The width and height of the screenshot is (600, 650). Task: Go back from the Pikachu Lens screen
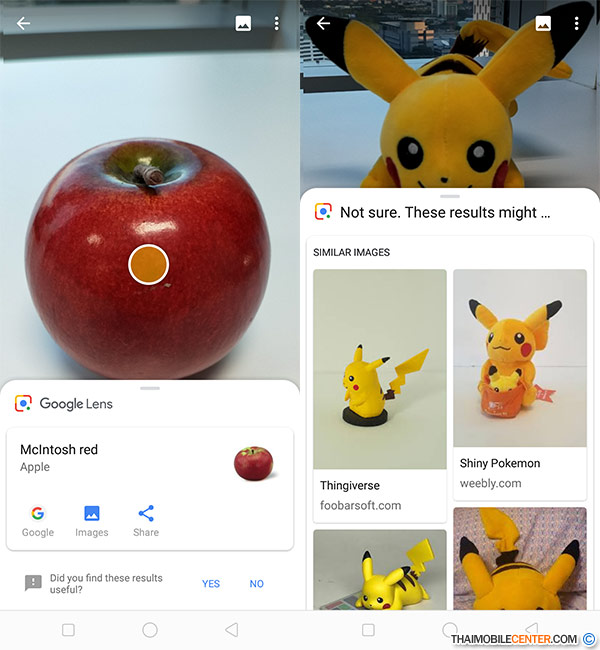point(323,23)
